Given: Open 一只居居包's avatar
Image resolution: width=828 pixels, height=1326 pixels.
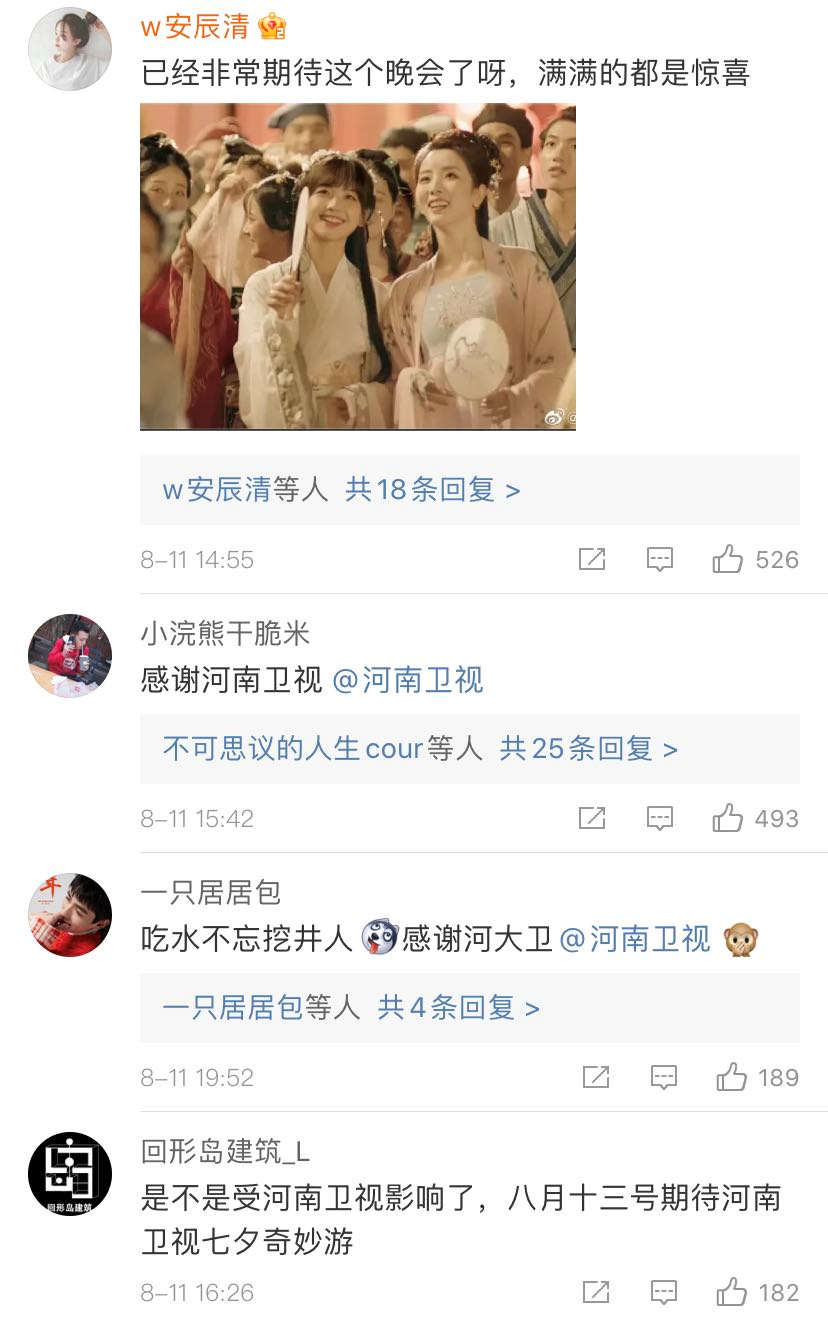Looking at the screenshot, I should pyautogui.click(x=69, y=915).
